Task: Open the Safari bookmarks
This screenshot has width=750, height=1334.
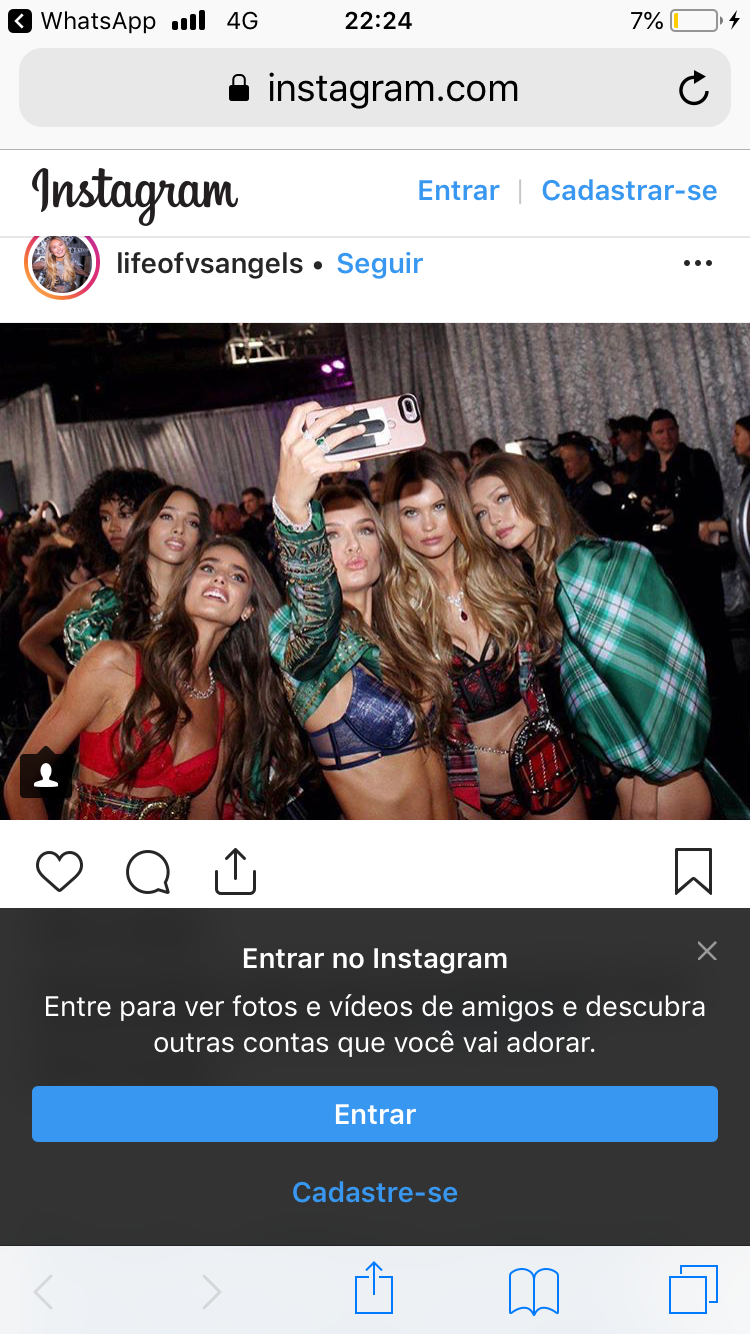Action: [x=534, y=1291]
